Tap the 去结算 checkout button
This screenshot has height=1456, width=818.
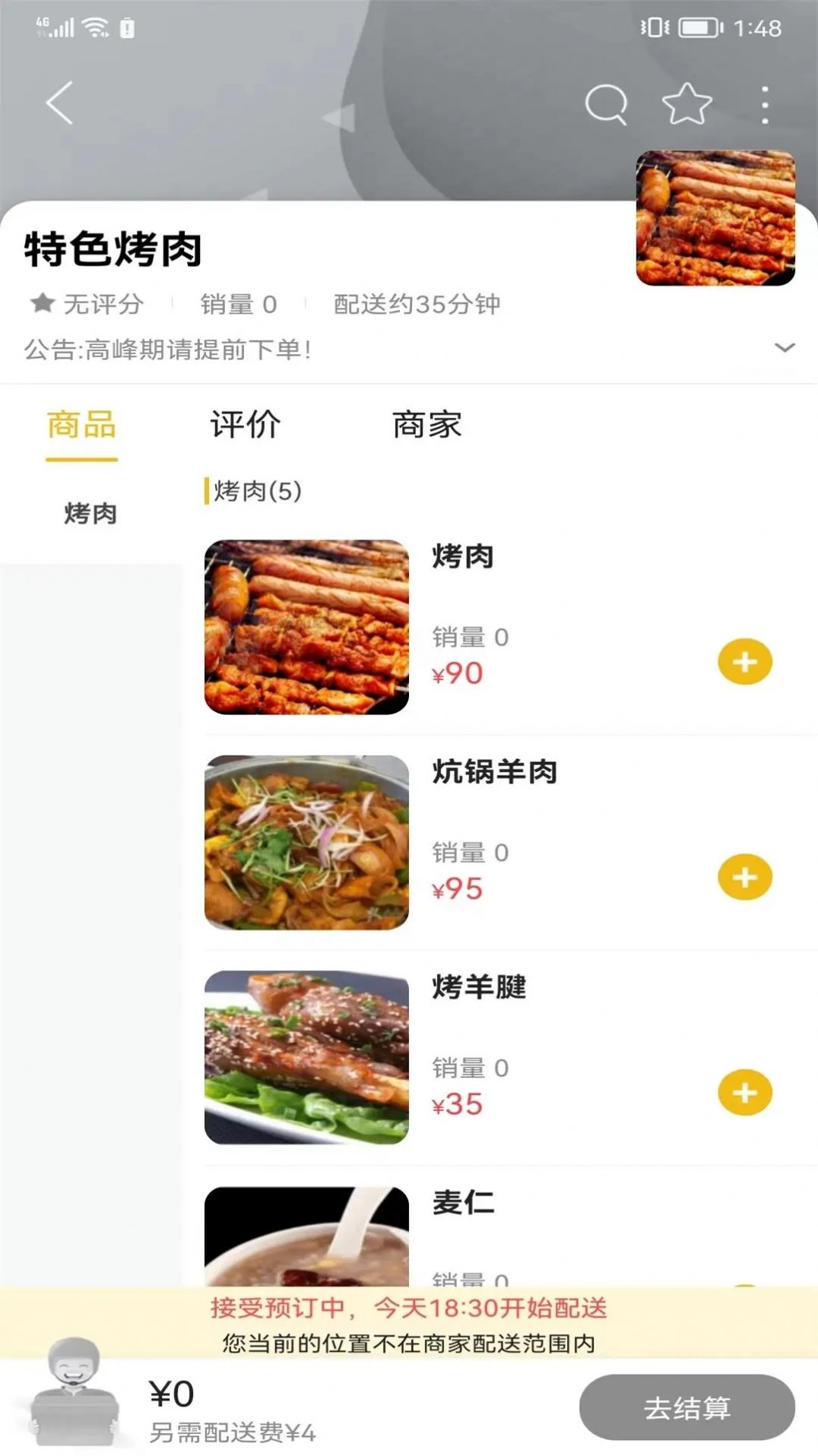point(685,1407)
